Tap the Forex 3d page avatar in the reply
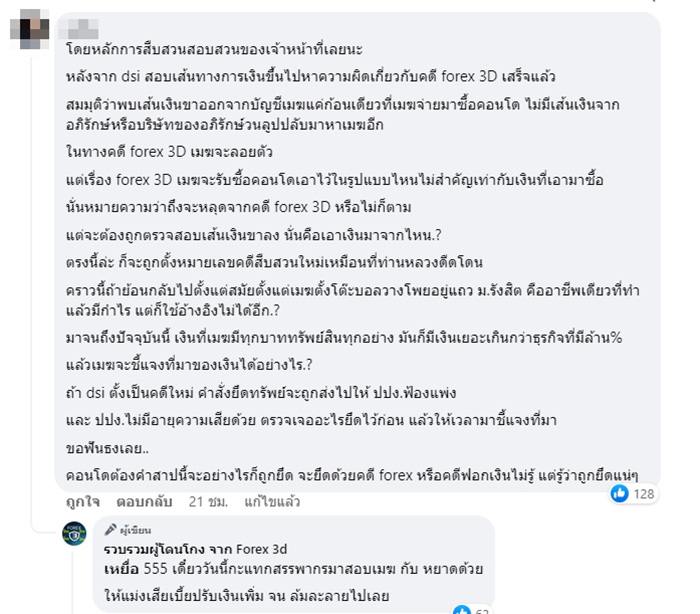This screenshot has width=700, height=614. coord(78,534)
